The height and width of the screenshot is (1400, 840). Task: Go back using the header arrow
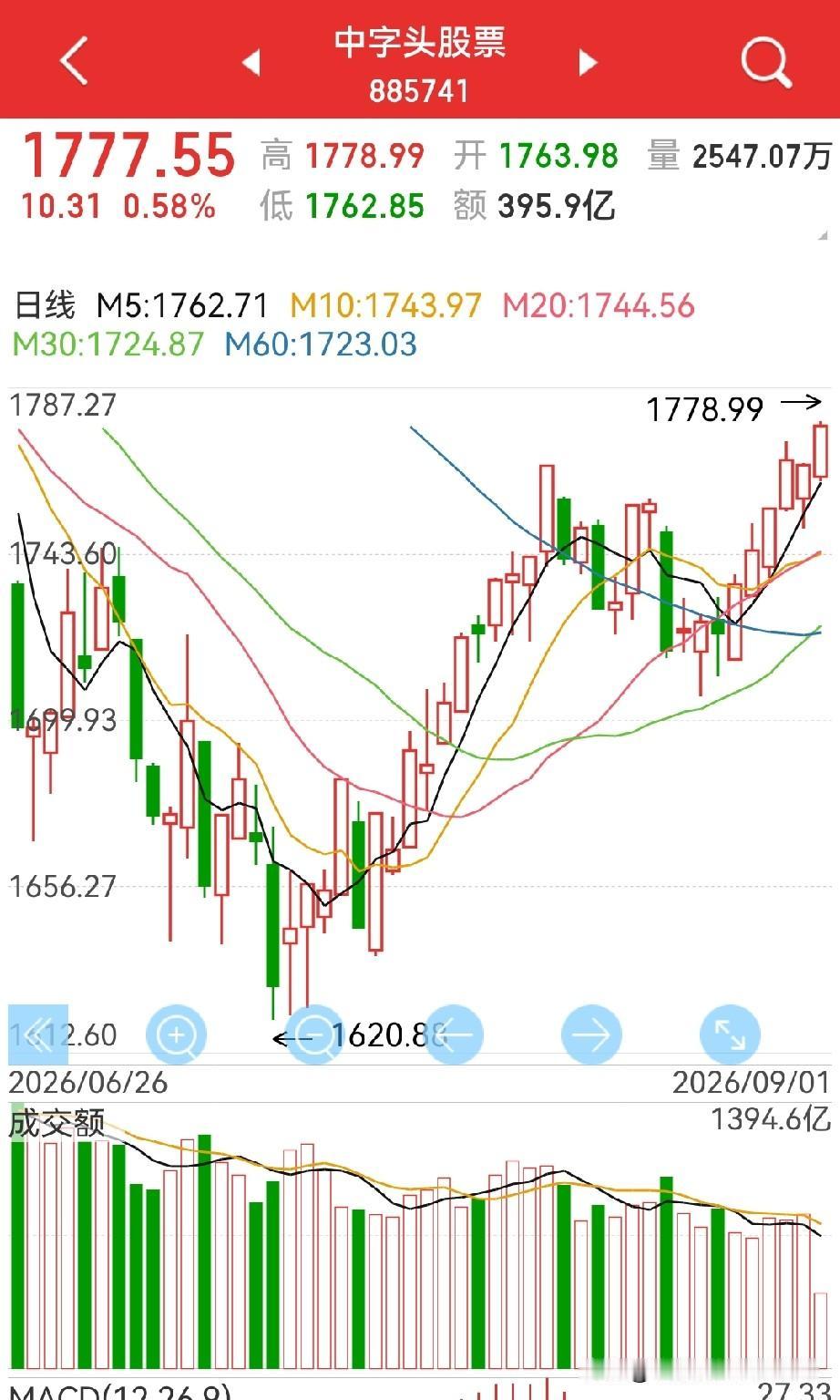[74, 61]
